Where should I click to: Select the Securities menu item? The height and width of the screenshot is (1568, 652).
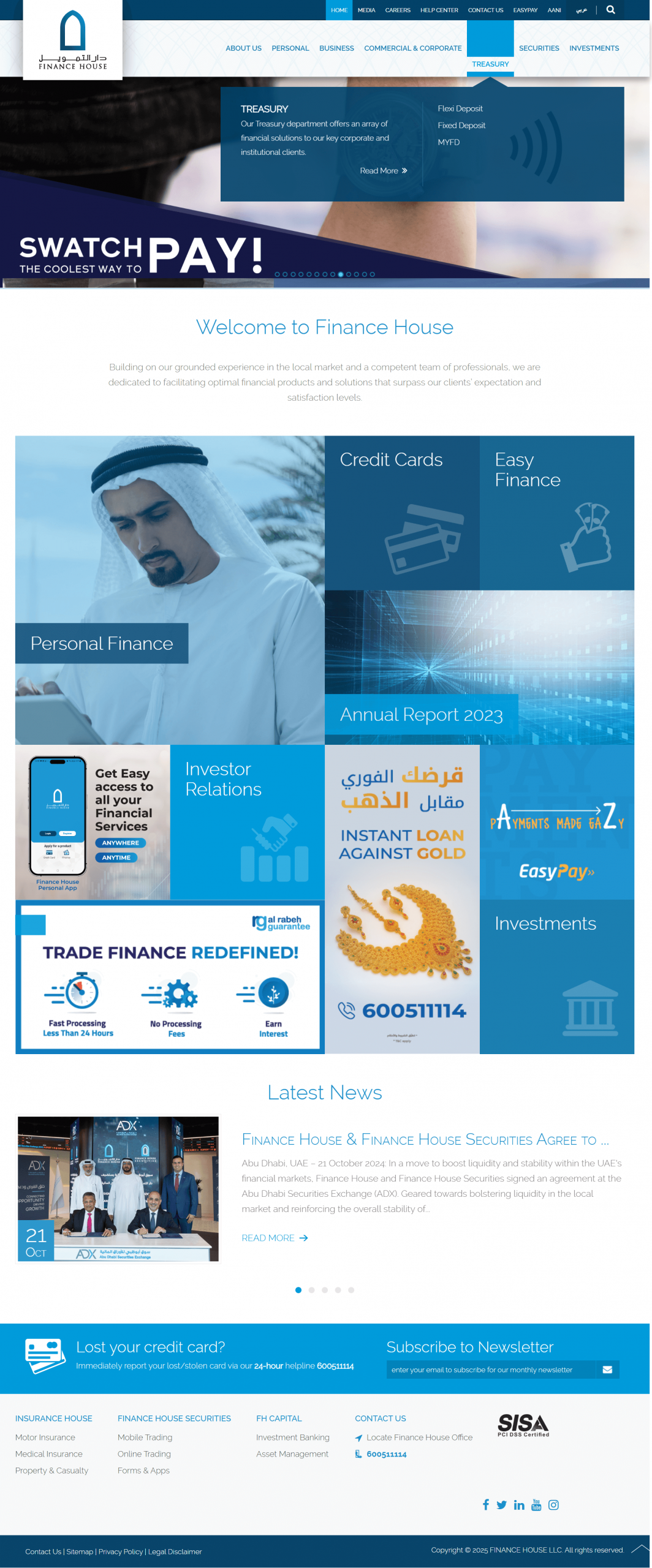click(539, 48)
